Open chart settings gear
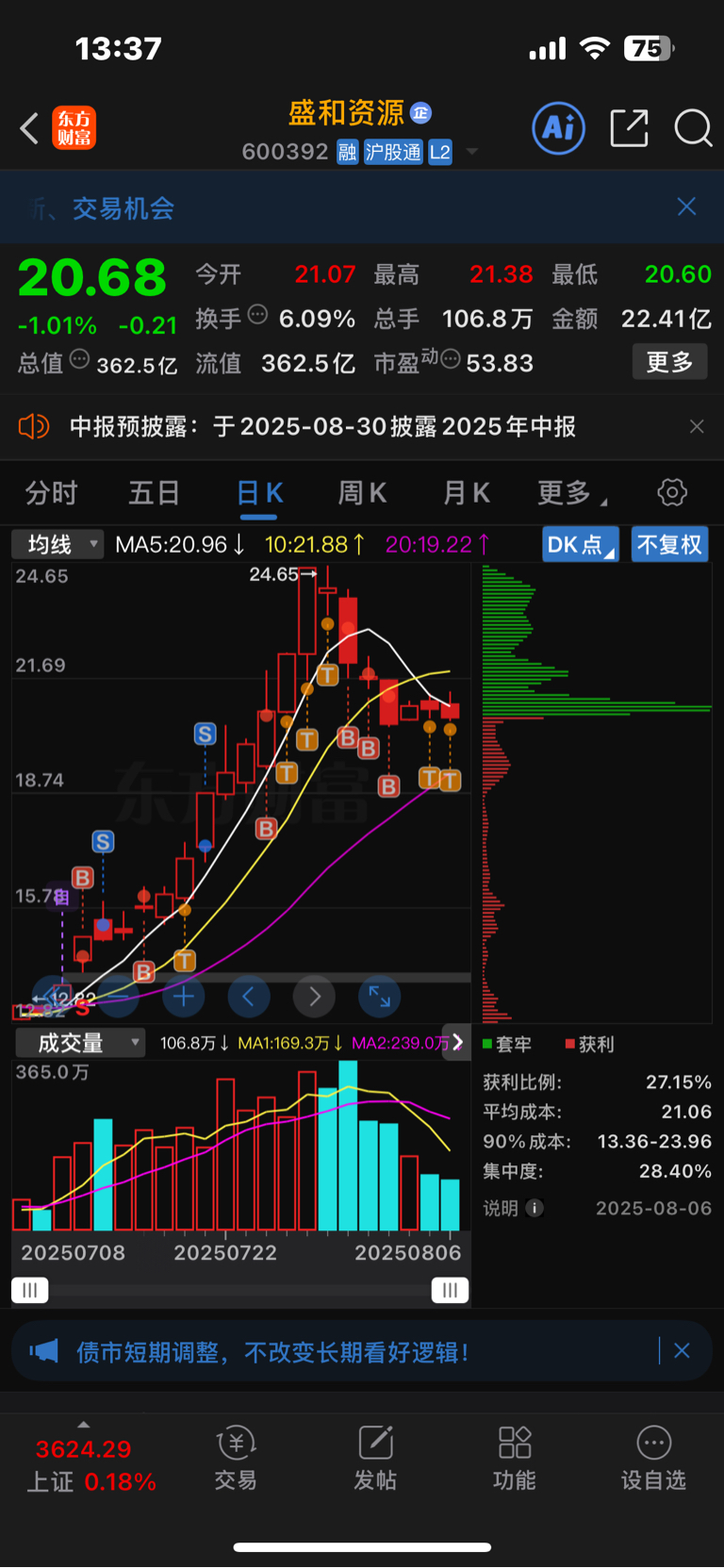The height and width of the screenshot is (1568, 724). click(x=672, y=492)
